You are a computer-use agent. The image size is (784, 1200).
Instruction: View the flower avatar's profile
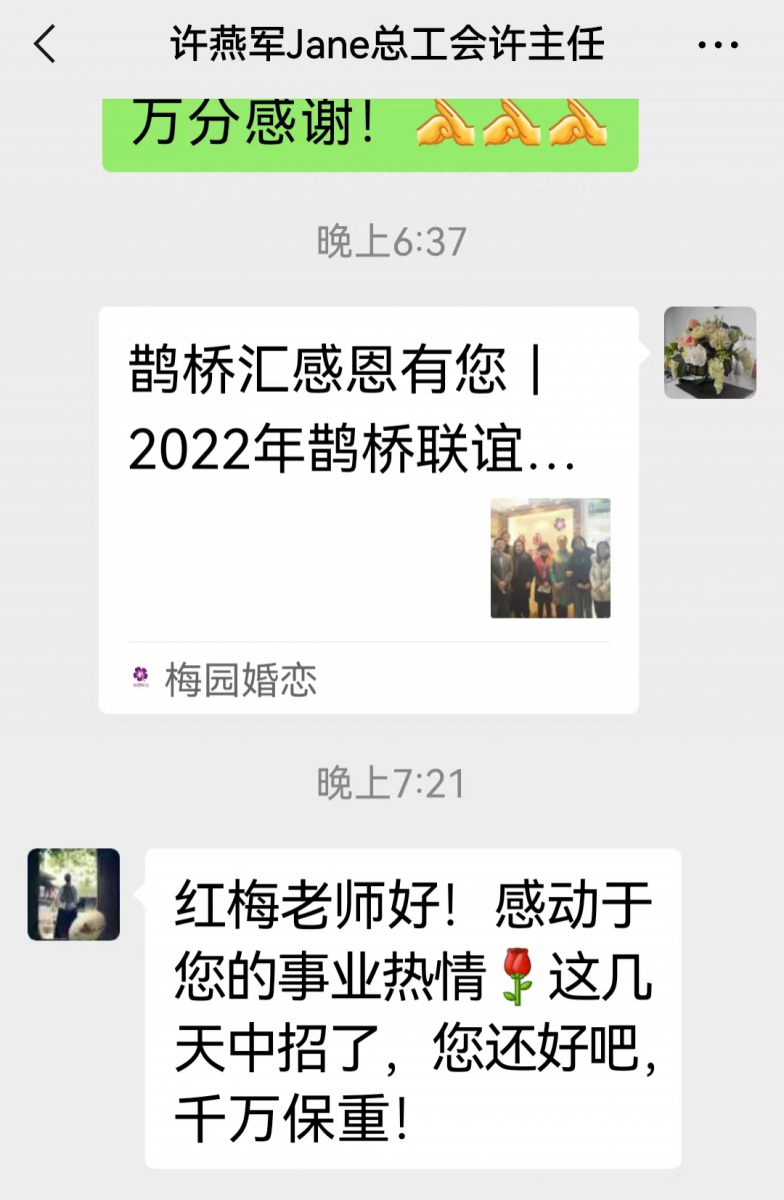(x=710, y=353)
